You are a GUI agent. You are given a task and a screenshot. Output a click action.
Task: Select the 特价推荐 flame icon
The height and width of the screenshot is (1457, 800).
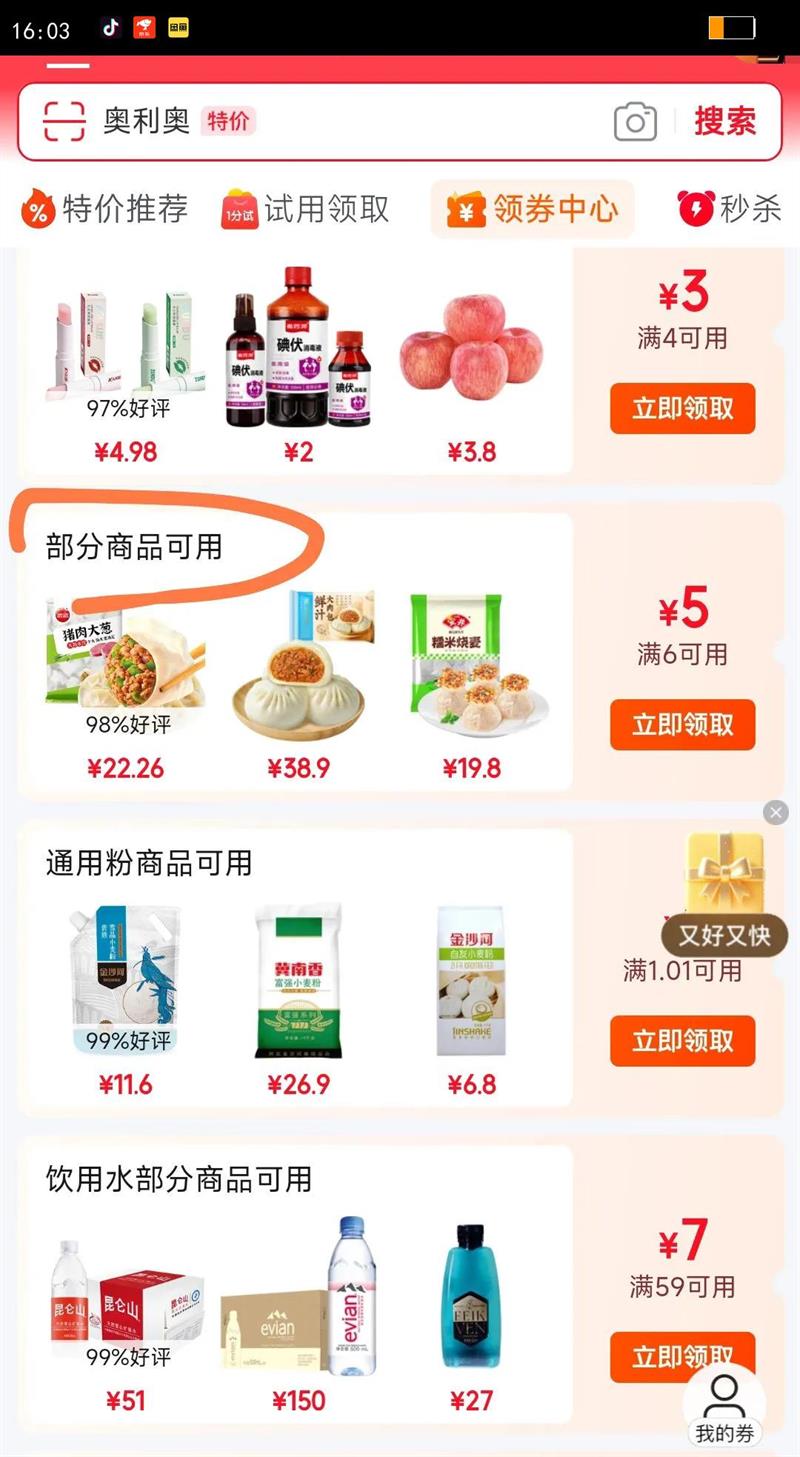(37, 210)
